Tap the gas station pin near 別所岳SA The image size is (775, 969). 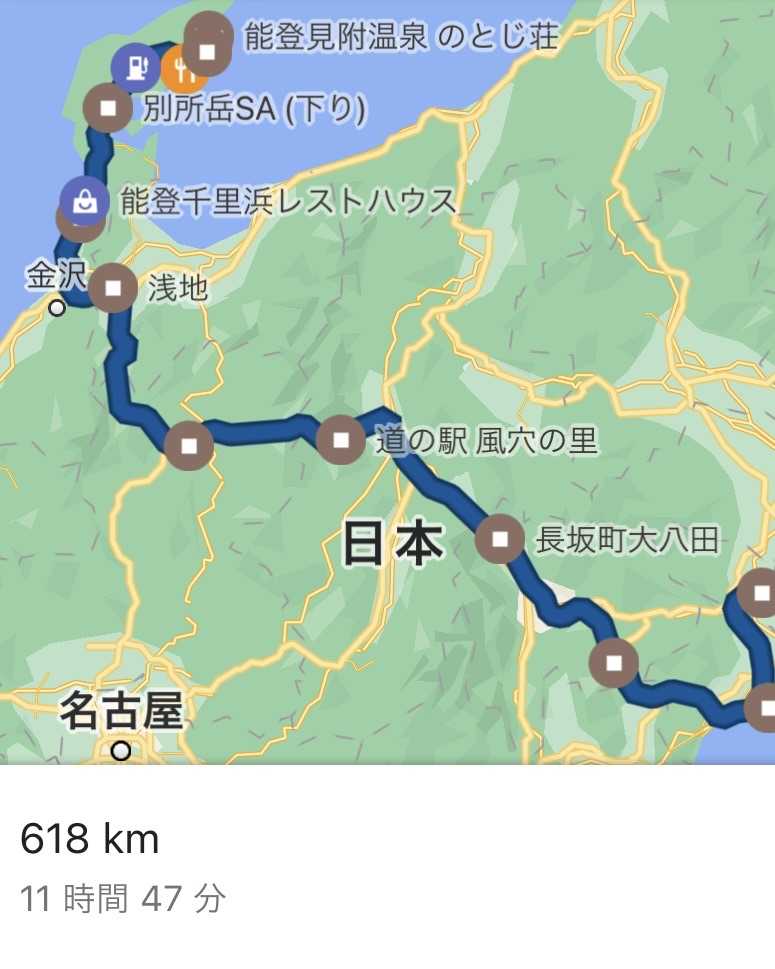(x=136, y=67)
